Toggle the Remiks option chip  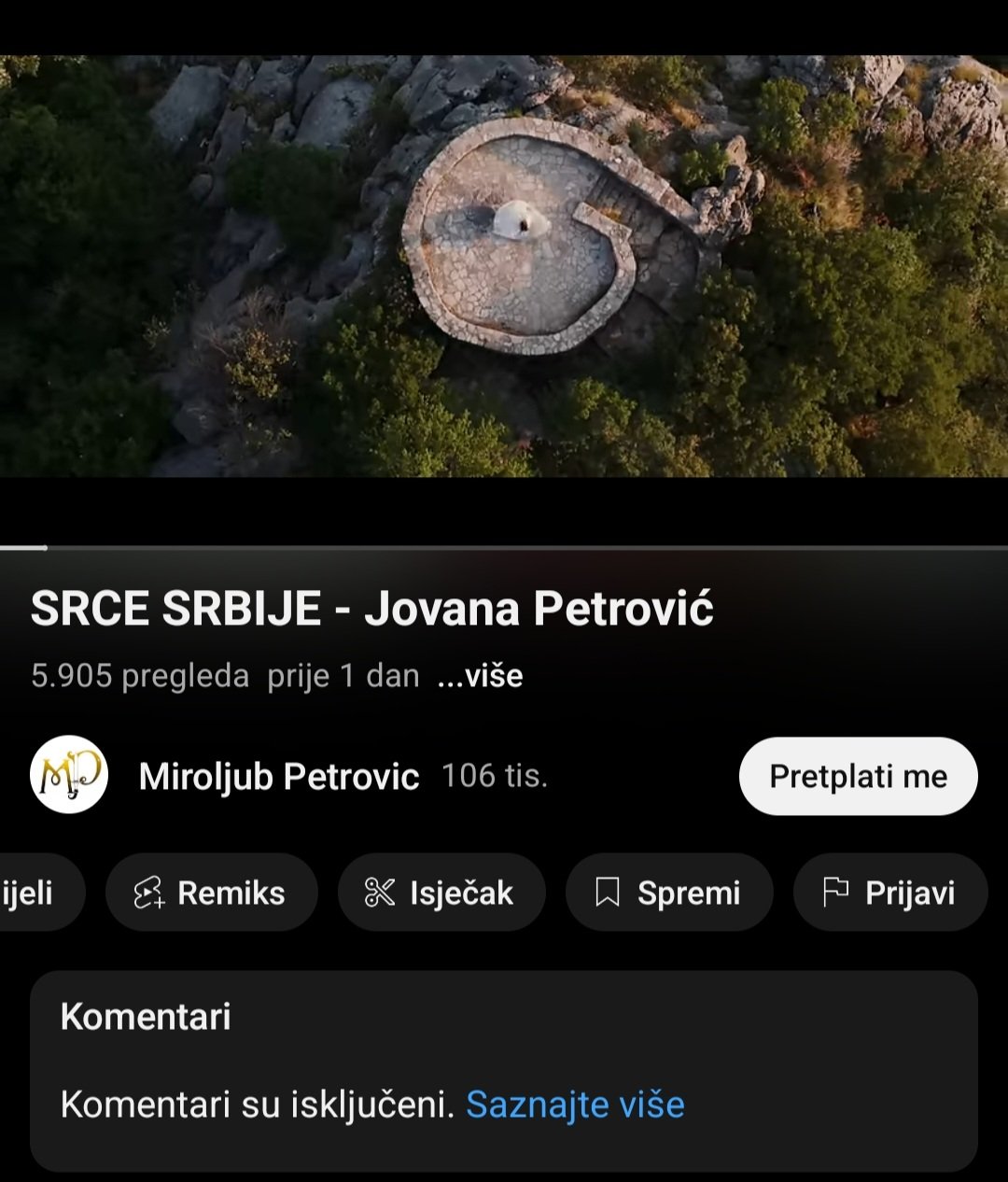(211, 893)
